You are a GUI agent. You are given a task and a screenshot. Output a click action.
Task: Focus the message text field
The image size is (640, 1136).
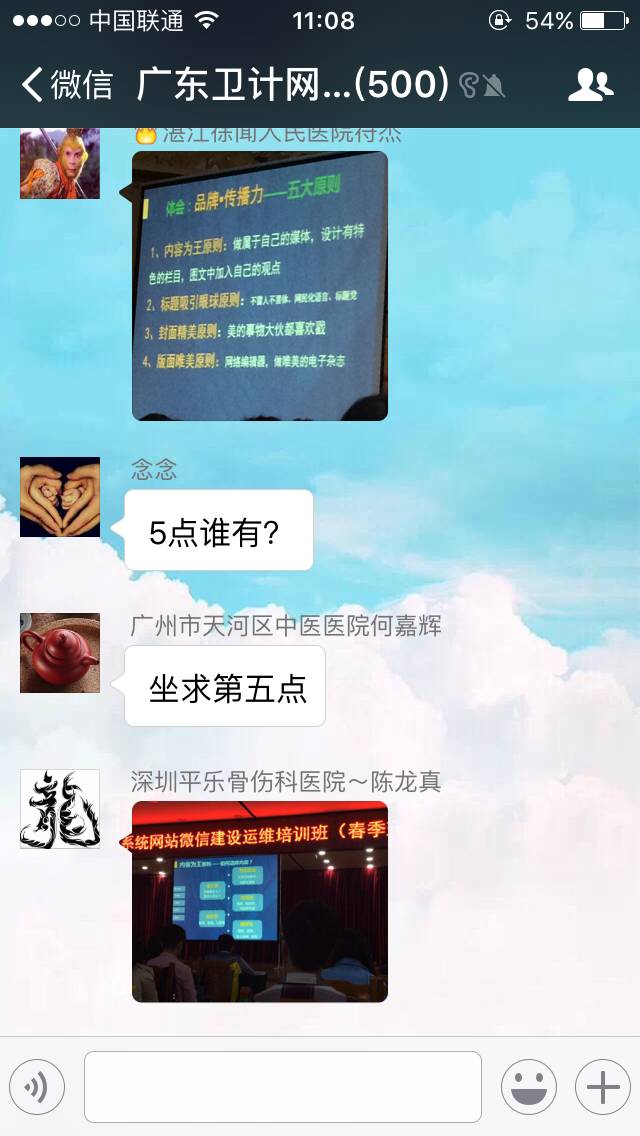282,1087
